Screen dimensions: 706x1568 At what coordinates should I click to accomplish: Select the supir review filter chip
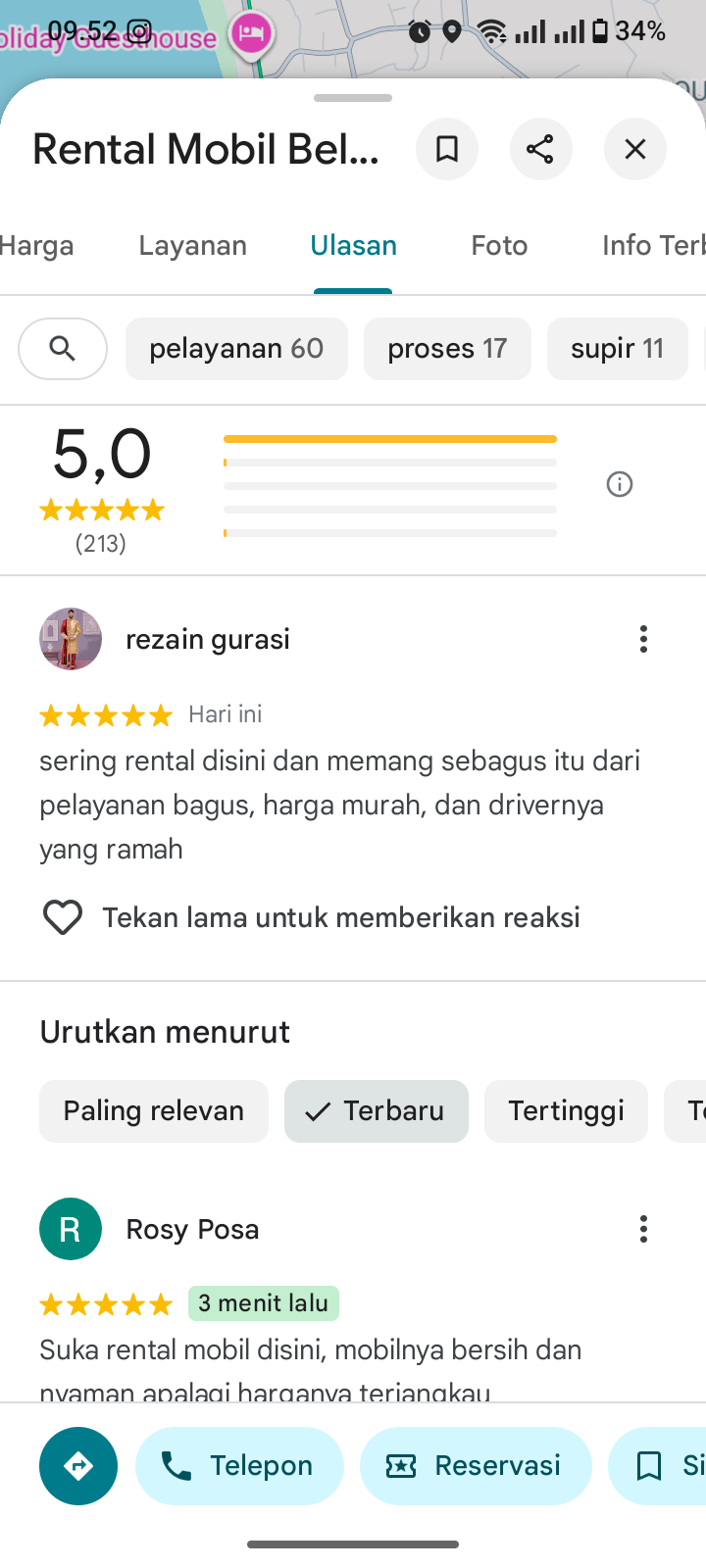(x=617, y=349)
